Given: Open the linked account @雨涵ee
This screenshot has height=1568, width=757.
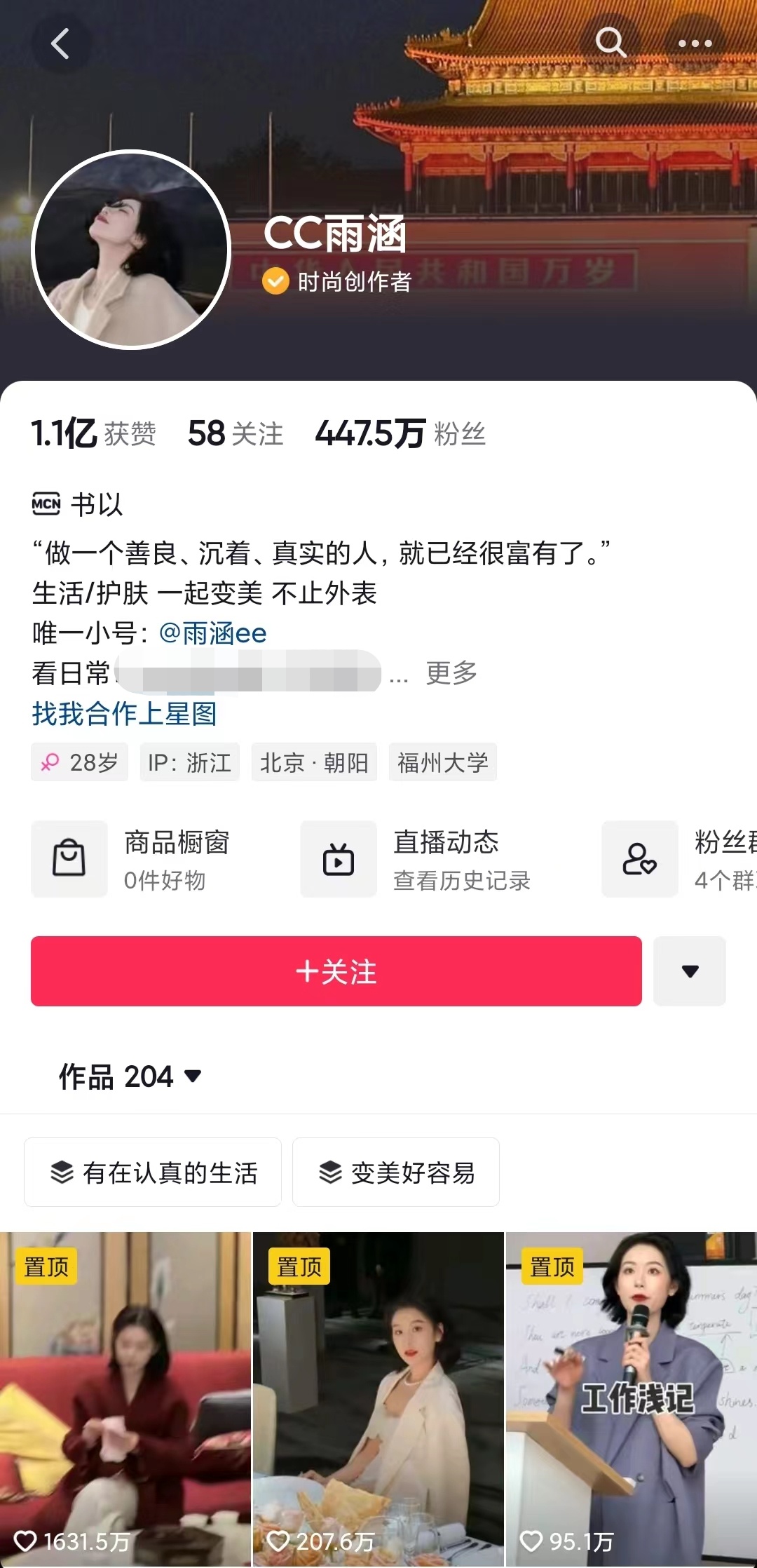Looking at the screenshot, I should pos(213,633).
